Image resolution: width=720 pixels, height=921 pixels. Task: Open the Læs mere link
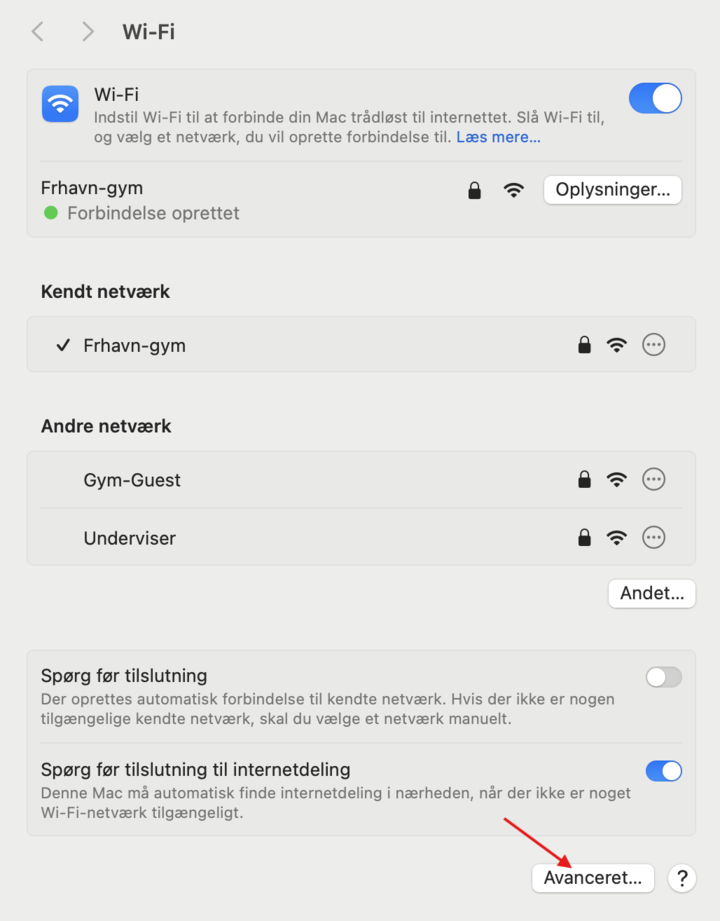(498, 137)
